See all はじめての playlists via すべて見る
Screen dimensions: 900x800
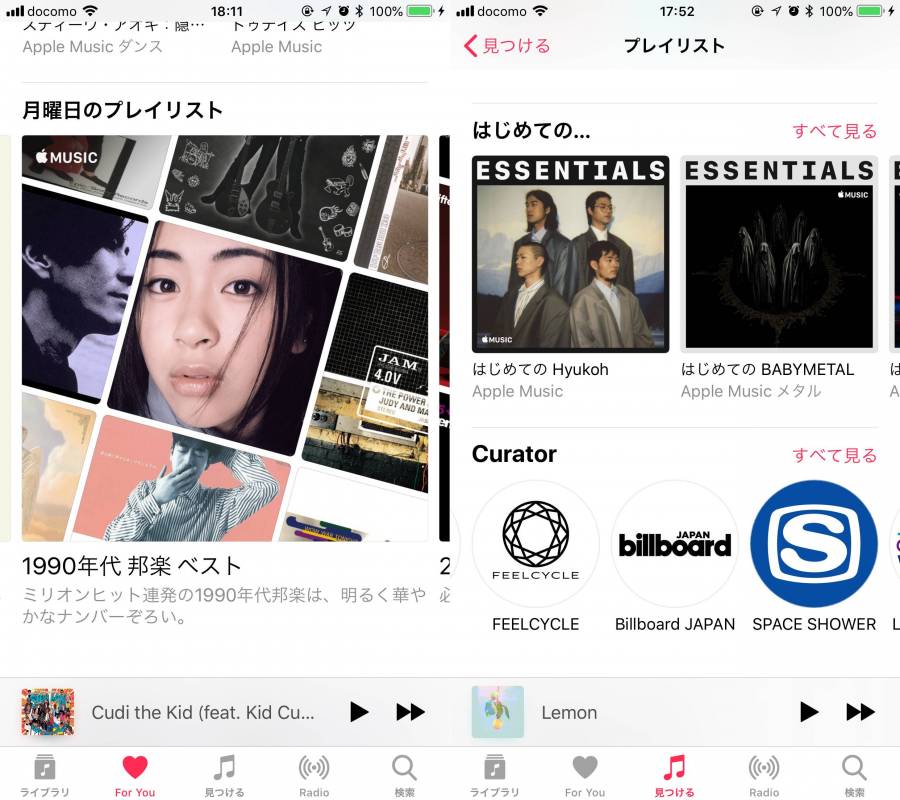tap(834, 131)
